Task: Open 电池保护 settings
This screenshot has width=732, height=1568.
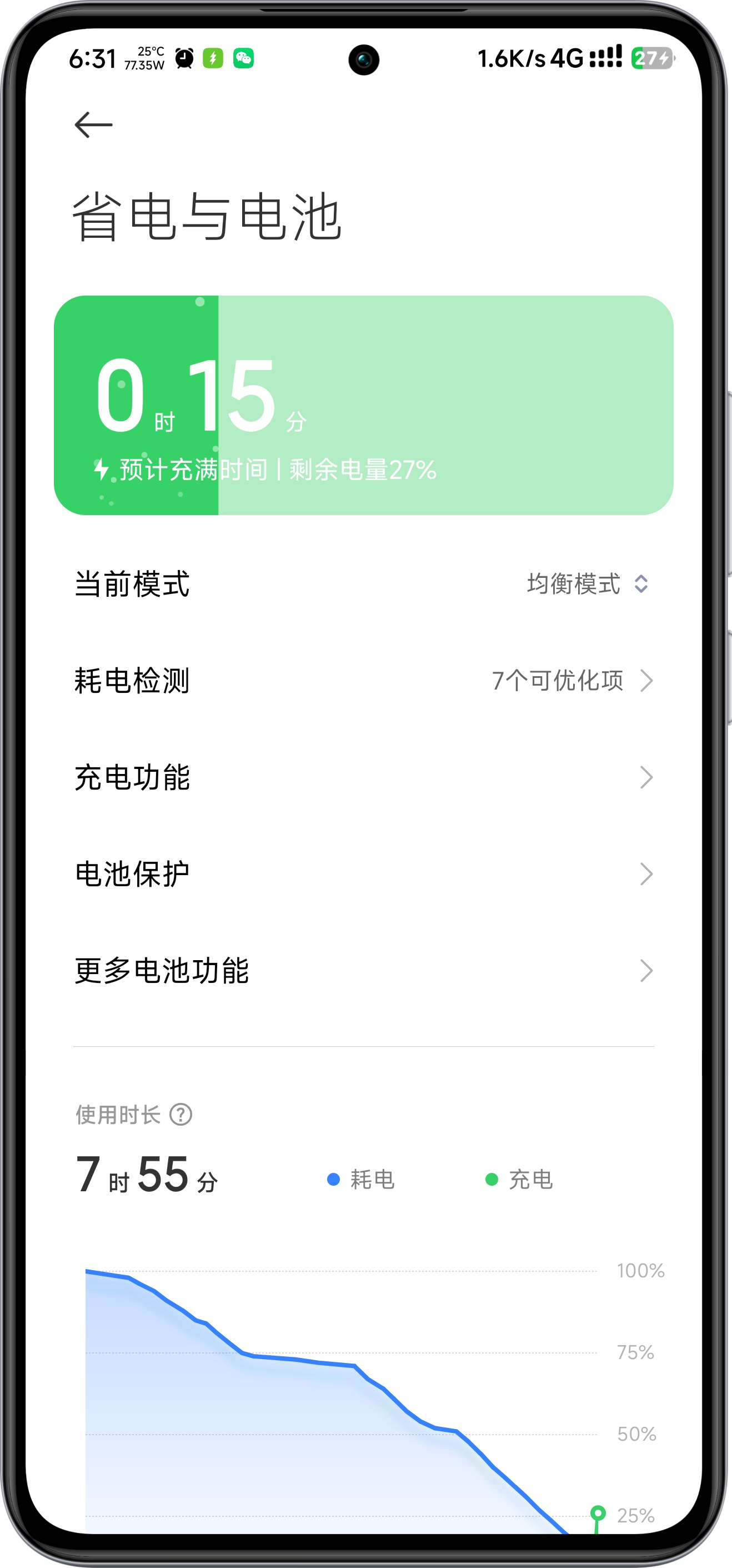Action: (x=363, y=874)
